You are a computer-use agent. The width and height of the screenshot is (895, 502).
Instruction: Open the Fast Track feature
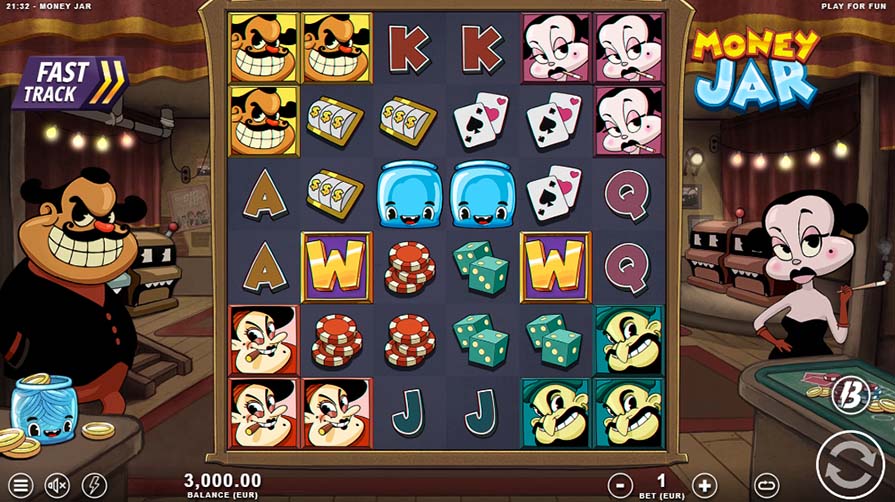68,82
